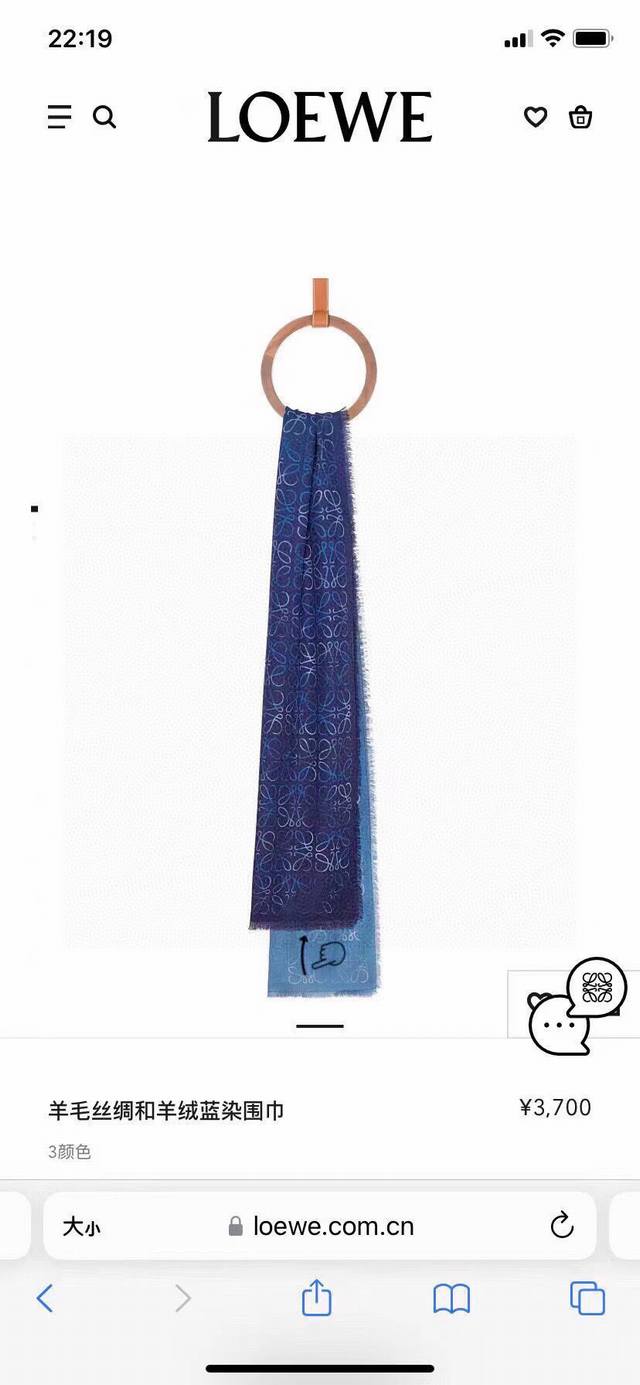Show open Safari tabs
This screenshot has width=640, height=1385.
click(587, 1298)
